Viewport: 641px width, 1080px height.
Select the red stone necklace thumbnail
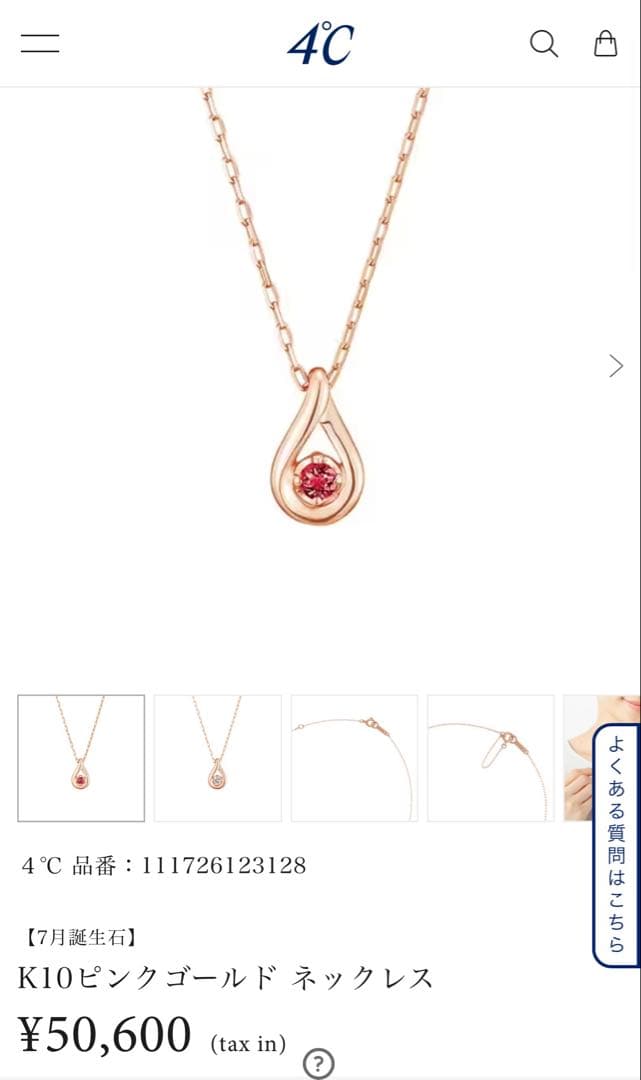click(x=81, y=758)
